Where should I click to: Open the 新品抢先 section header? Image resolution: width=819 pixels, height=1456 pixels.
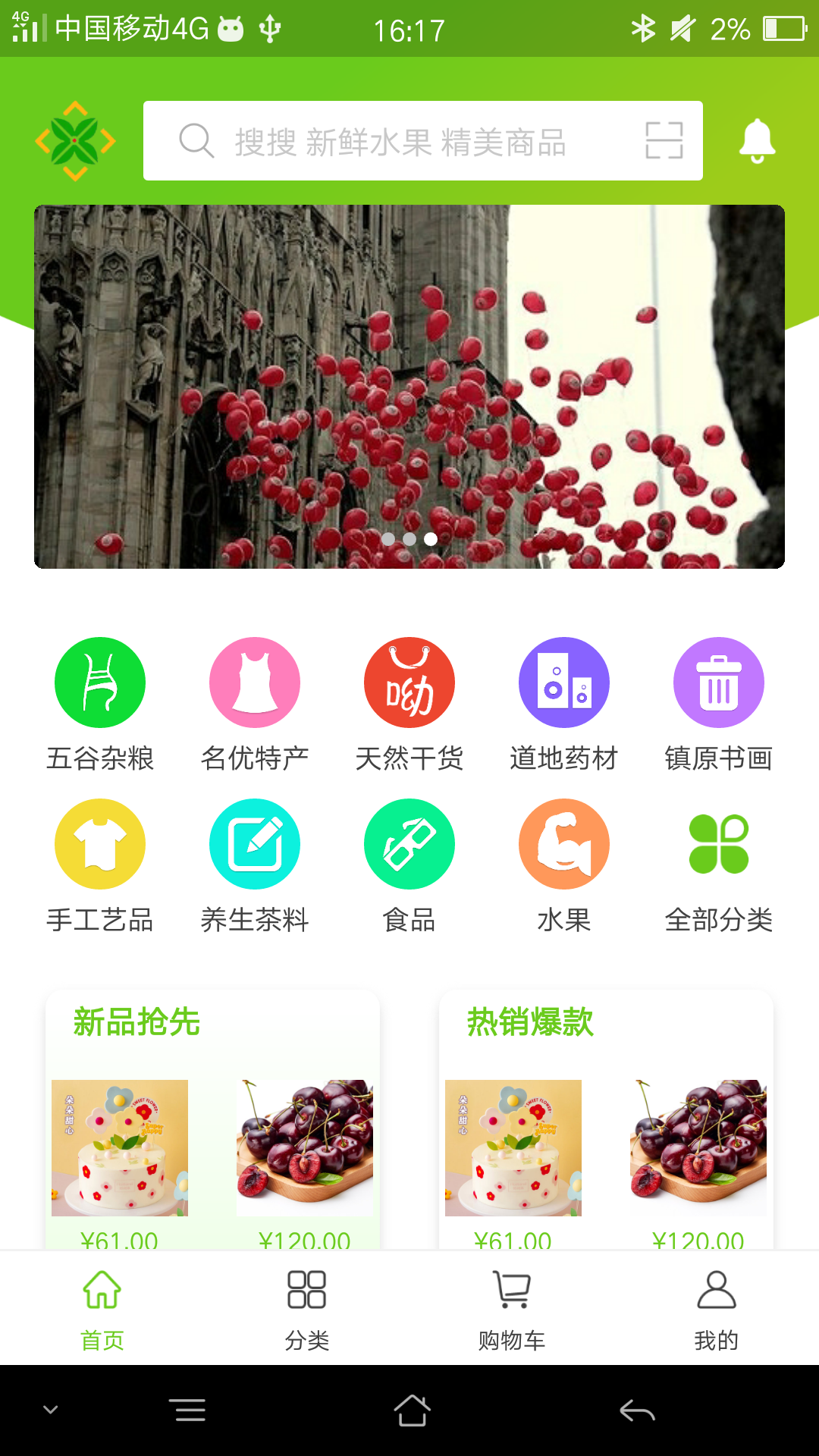pos(135,1021)
